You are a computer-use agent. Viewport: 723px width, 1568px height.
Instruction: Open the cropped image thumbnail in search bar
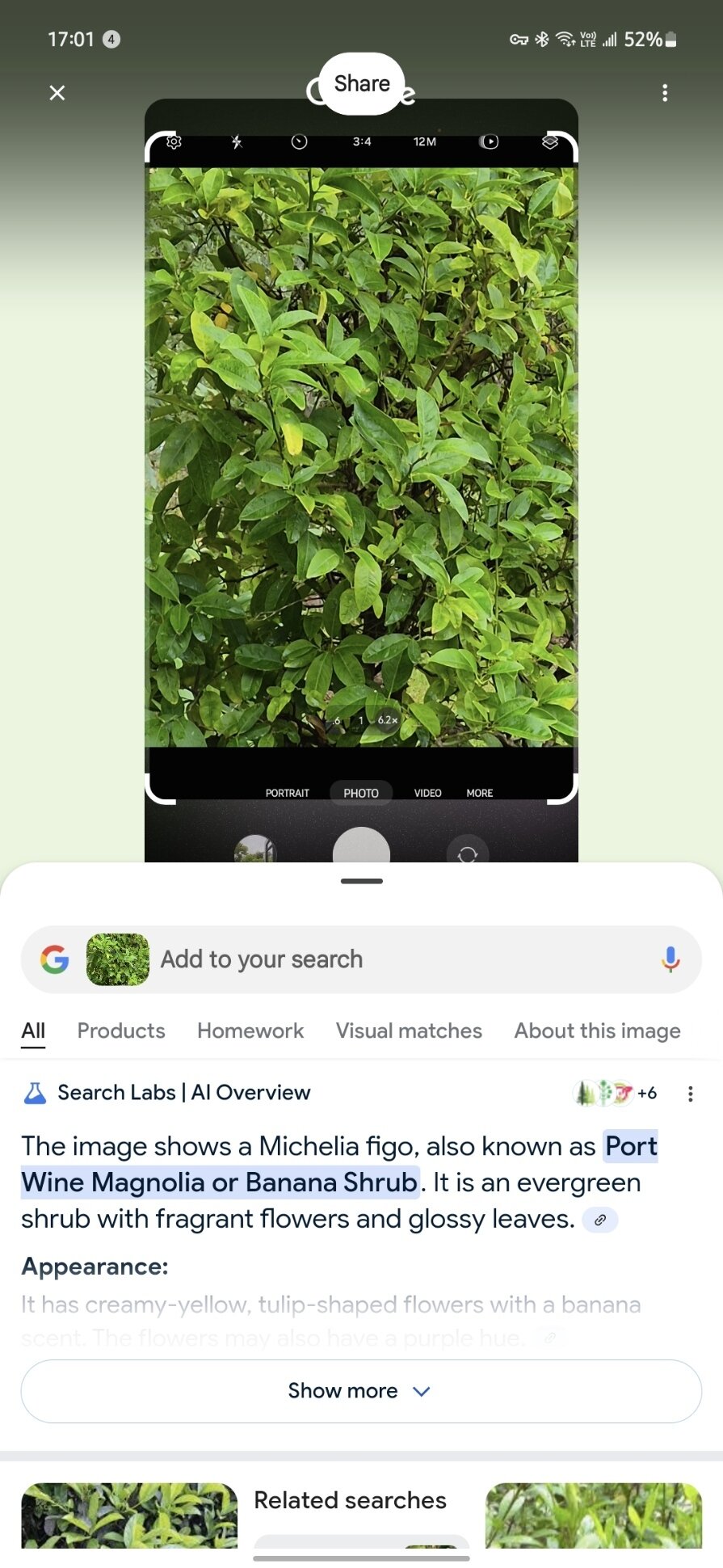[x=118, y=959]
